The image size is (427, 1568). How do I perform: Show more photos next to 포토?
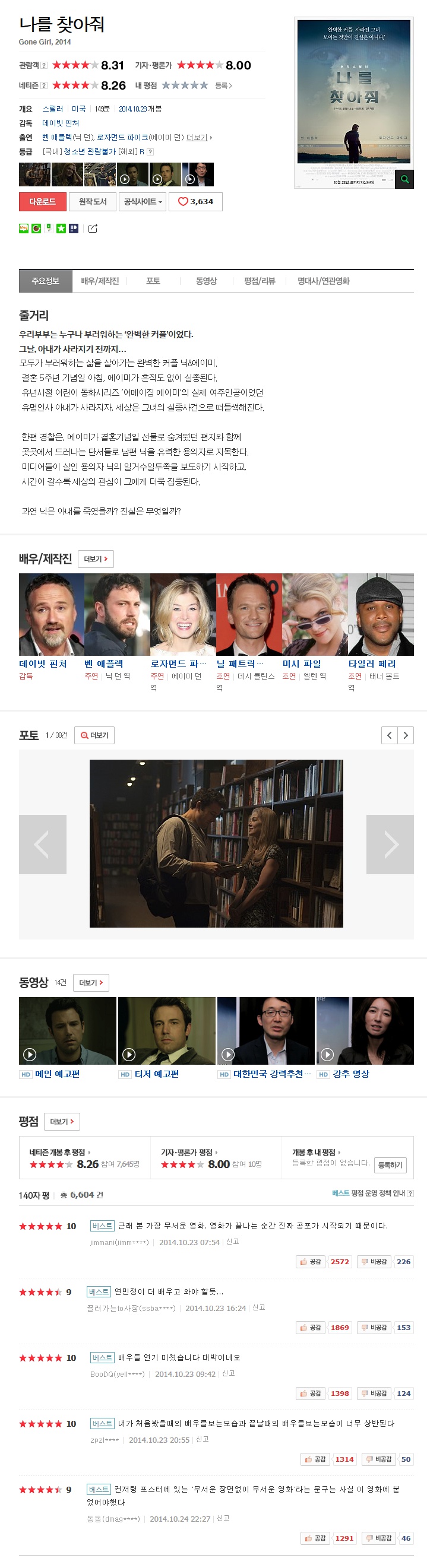click(x=94, y=735)
